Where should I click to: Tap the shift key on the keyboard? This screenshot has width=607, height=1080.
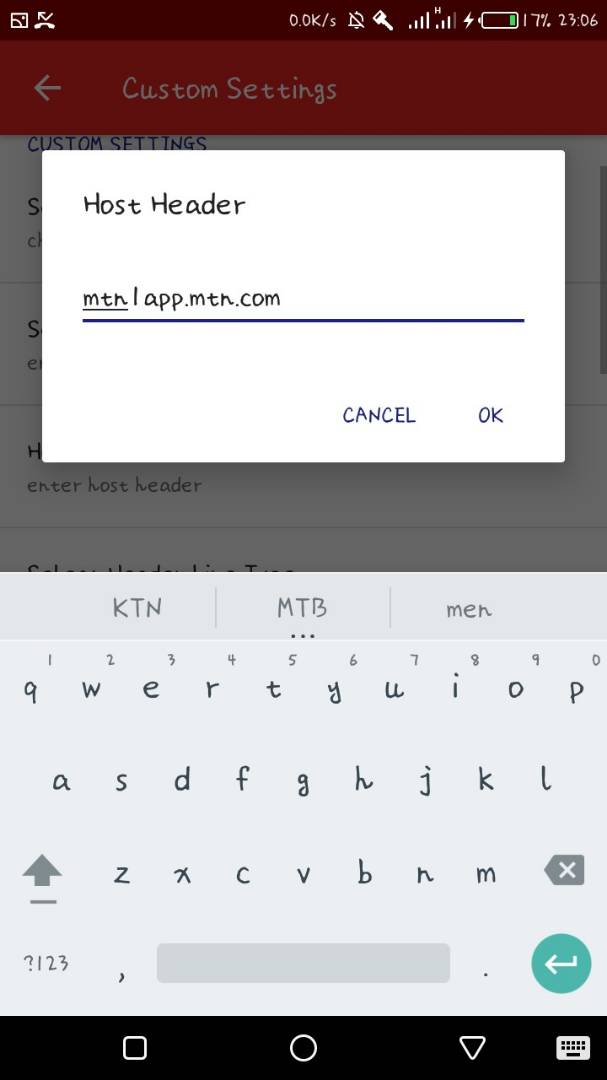[42, 873]
